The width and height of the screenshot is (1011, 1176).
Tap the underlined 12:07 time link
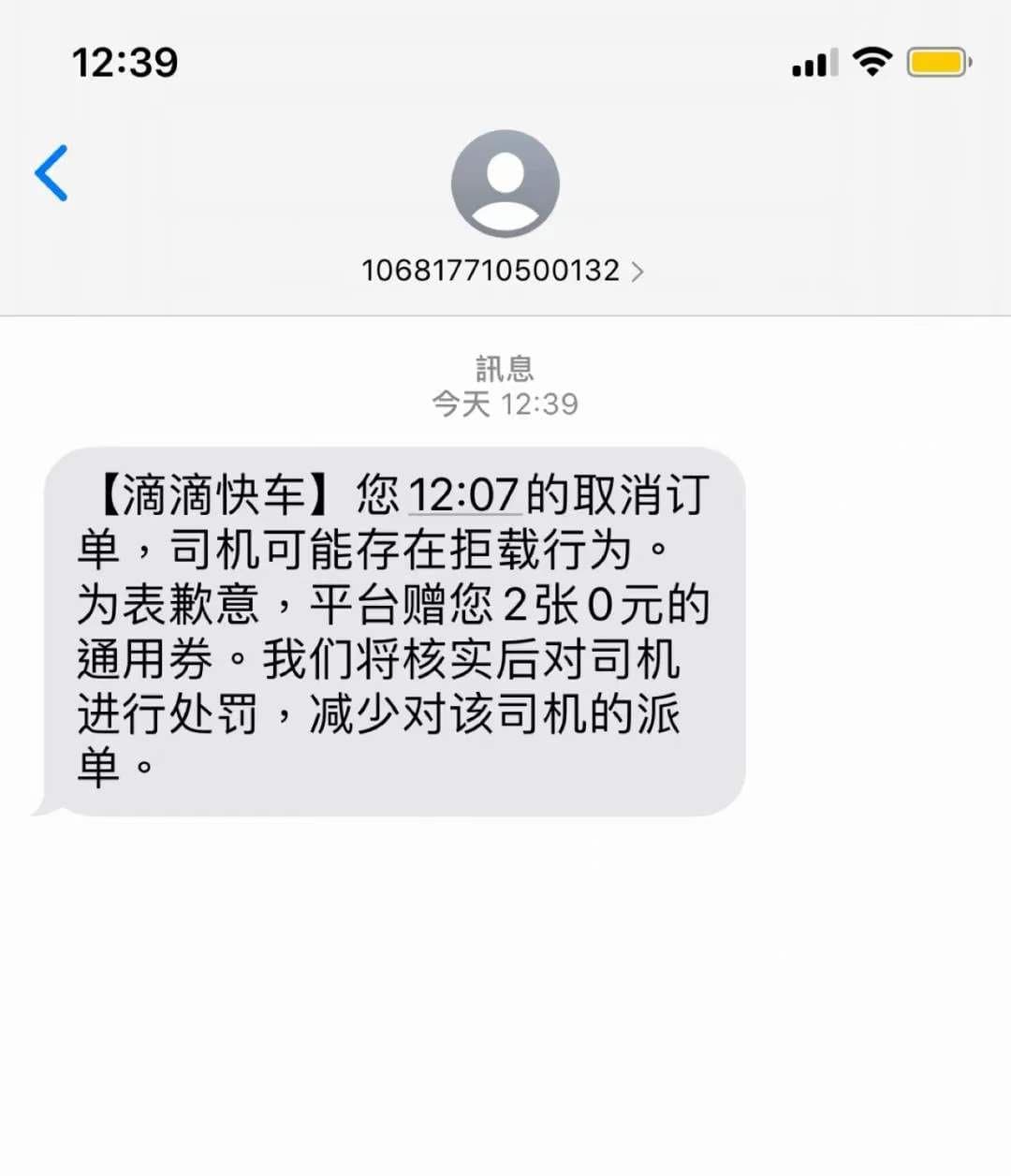click(464, 494)
